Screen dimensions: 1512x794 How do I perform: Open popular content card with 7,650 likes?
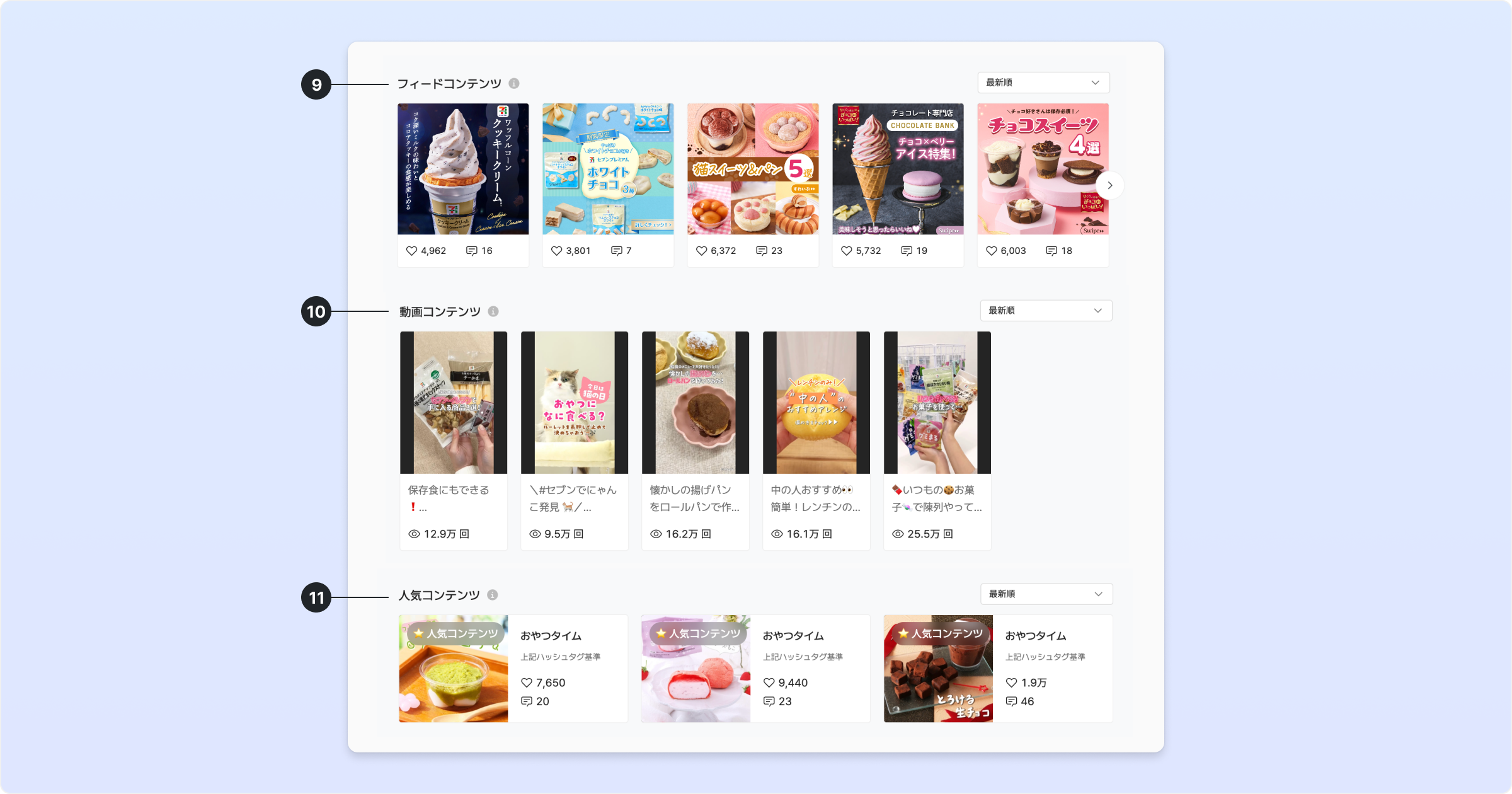coord(513,669)
